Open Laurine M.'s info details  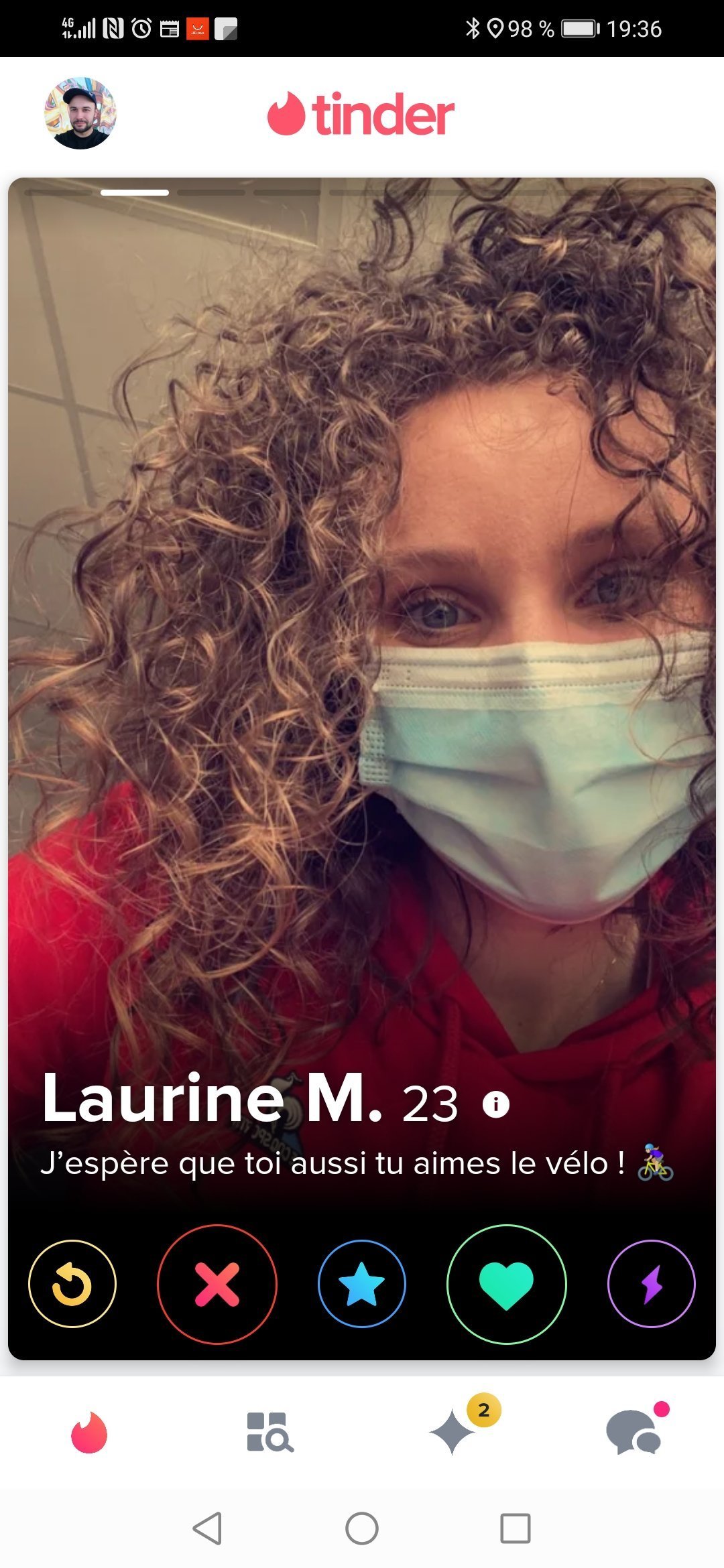496,1104
